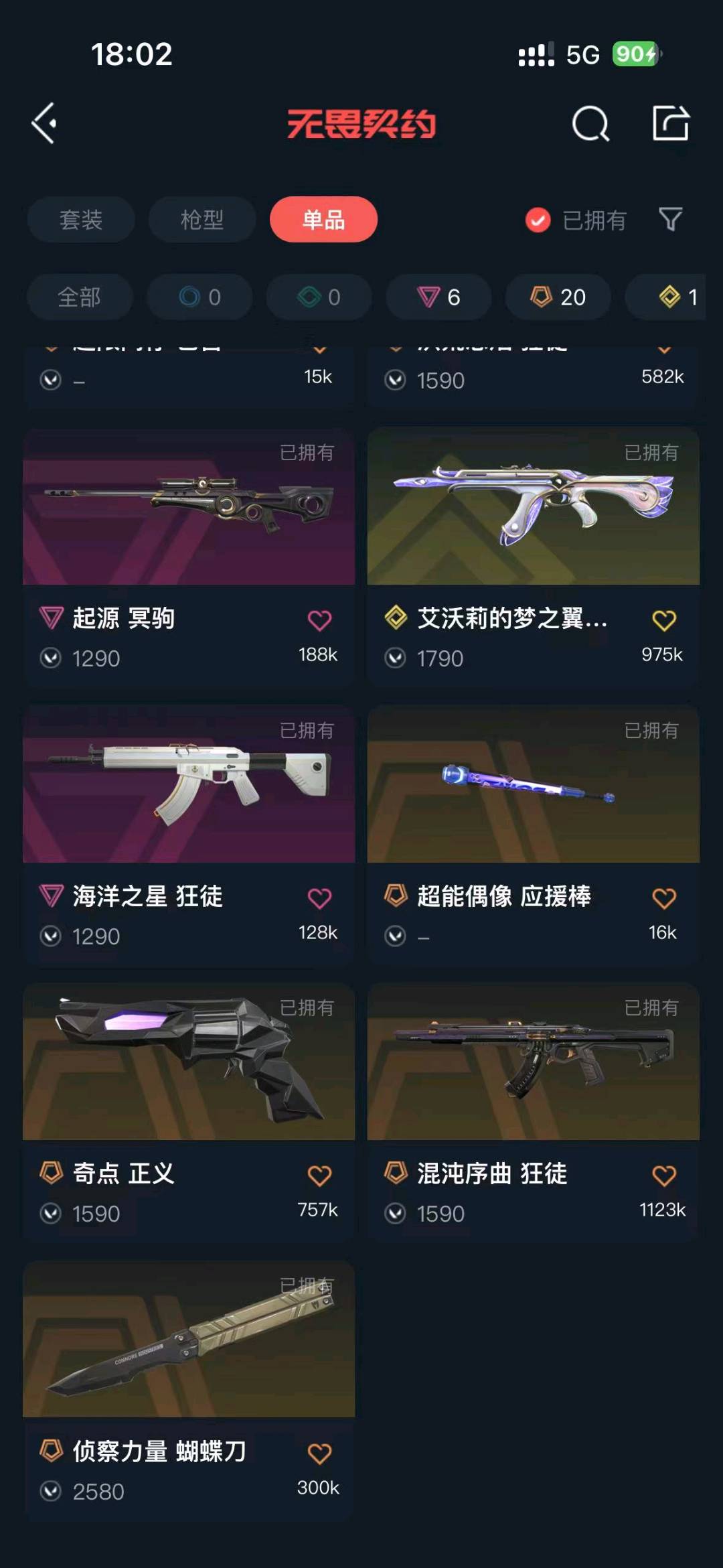
Task: Open the 艾沃莉的梦之翼 skin card
Action: coord(534,557)
